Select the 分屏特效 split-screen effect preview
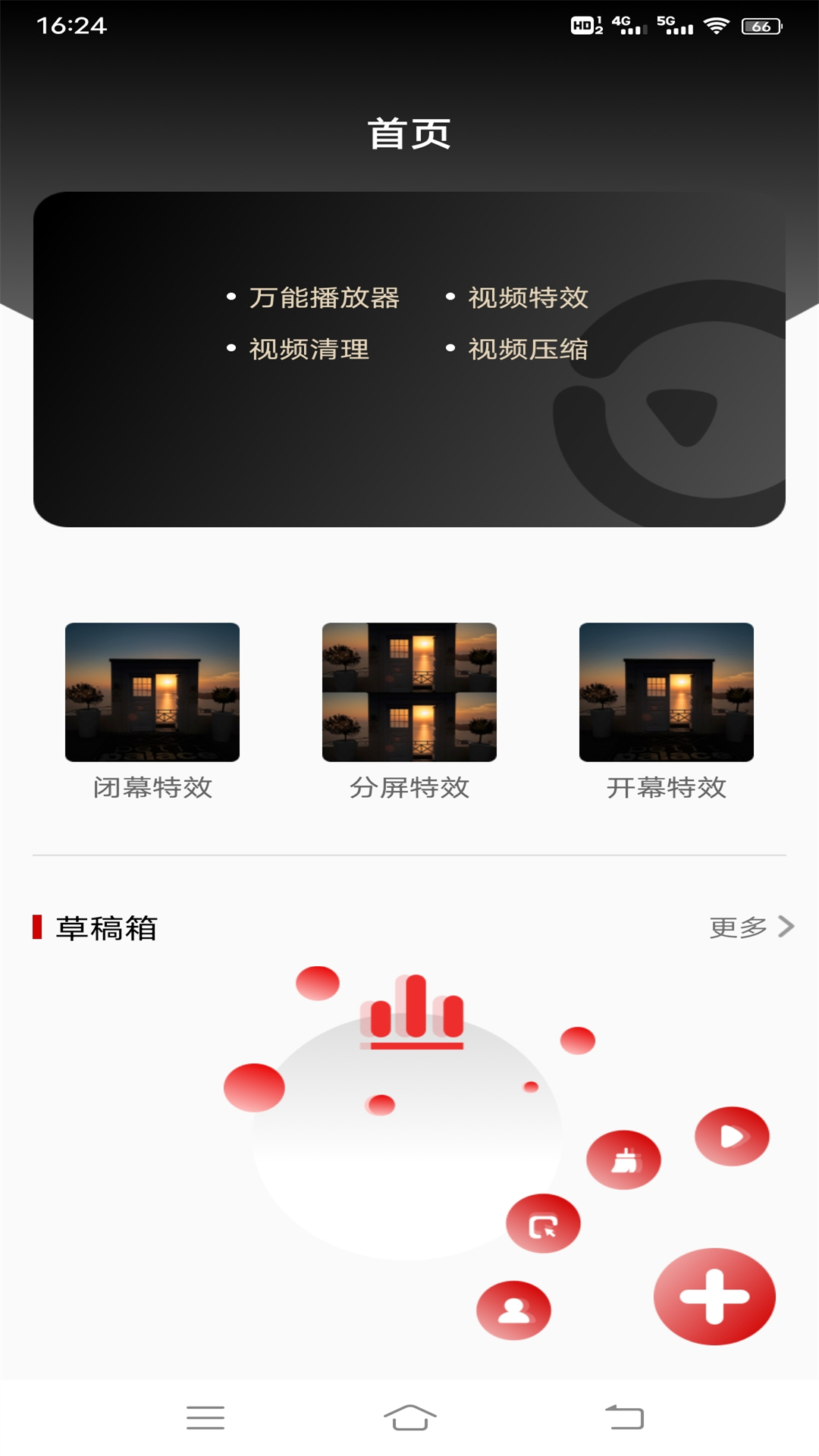 click(x=409, y=692)
